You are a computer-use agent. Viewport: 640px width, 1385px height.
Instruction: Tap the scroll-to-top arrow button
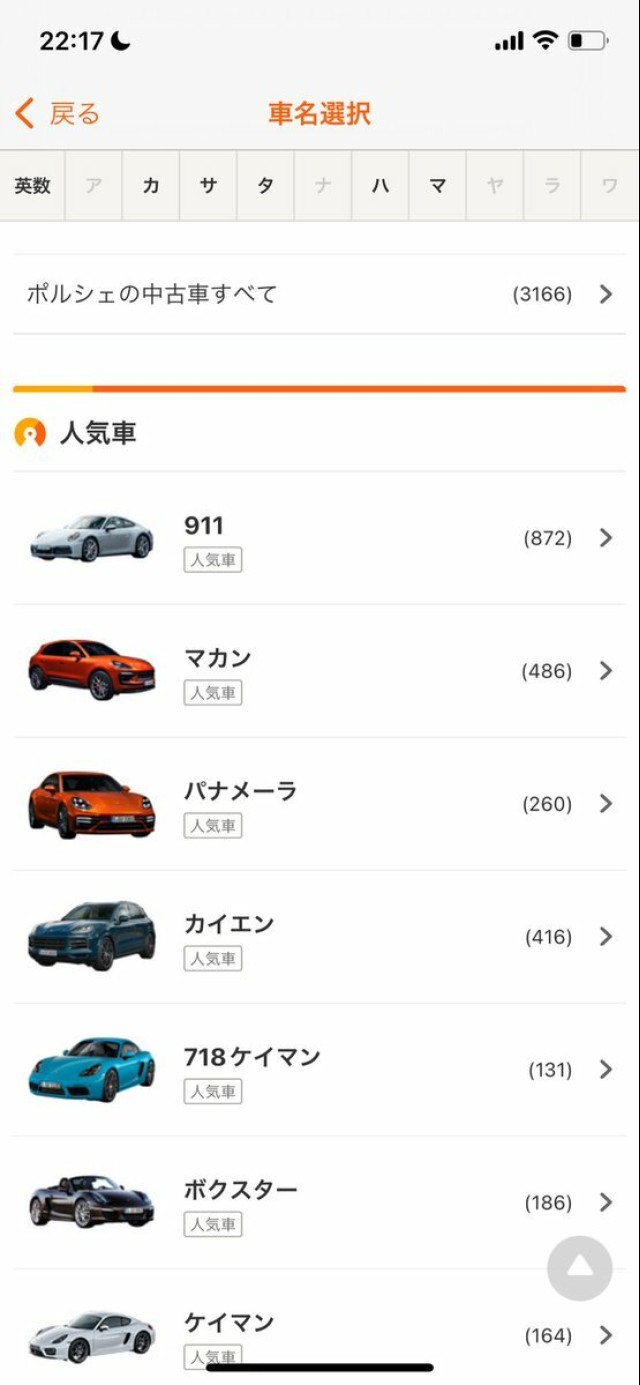[x=579, y=1268]
